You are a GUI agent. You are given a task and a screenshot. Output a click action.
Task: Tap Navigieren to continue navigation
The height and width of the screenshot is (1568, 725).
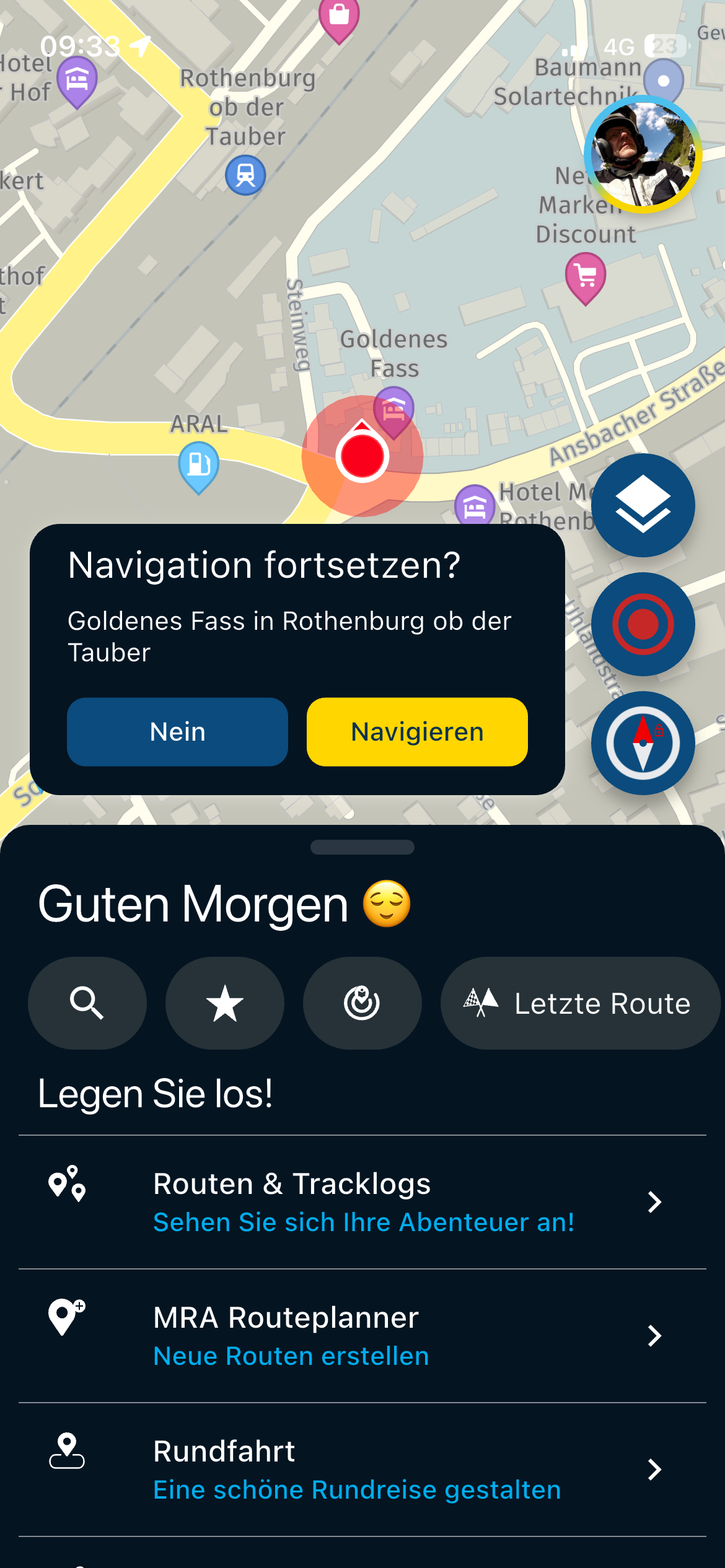point(417,731)
